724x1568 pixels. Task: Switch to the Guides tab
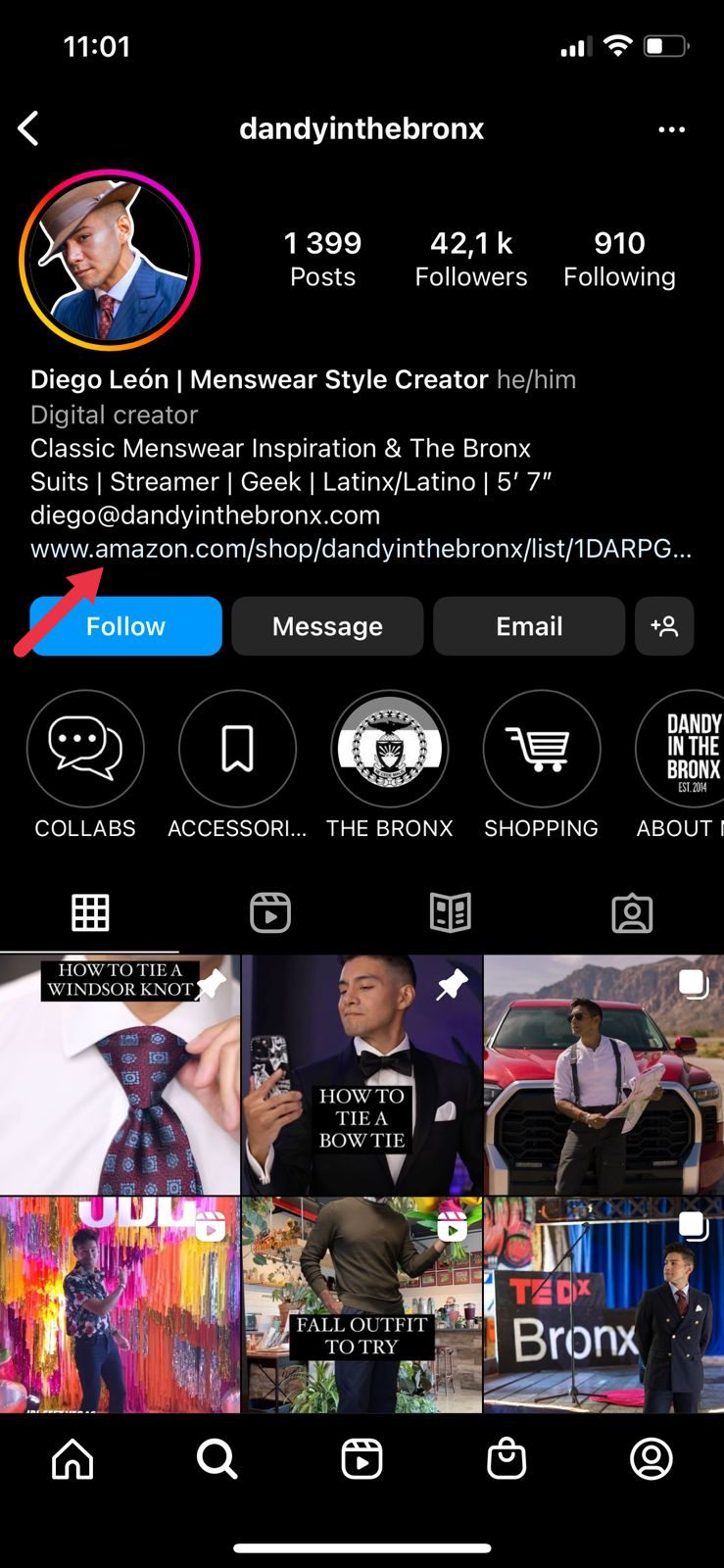click(x=451, y=912)
